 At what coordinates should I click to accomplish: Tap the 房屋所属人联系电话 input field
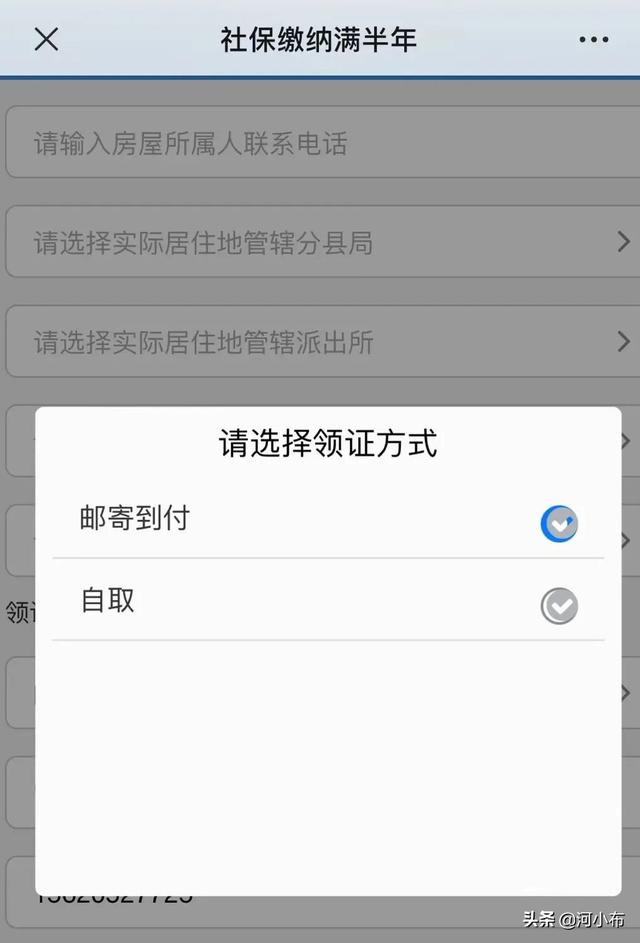pos(320,143)
